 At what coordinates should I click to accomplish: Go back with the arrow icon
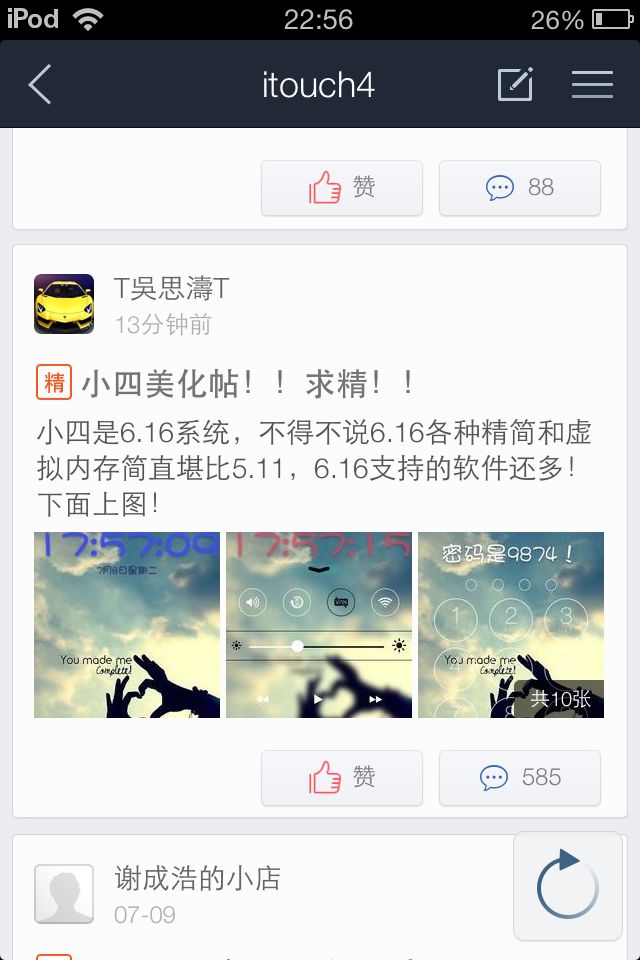[x=40, y=85]
